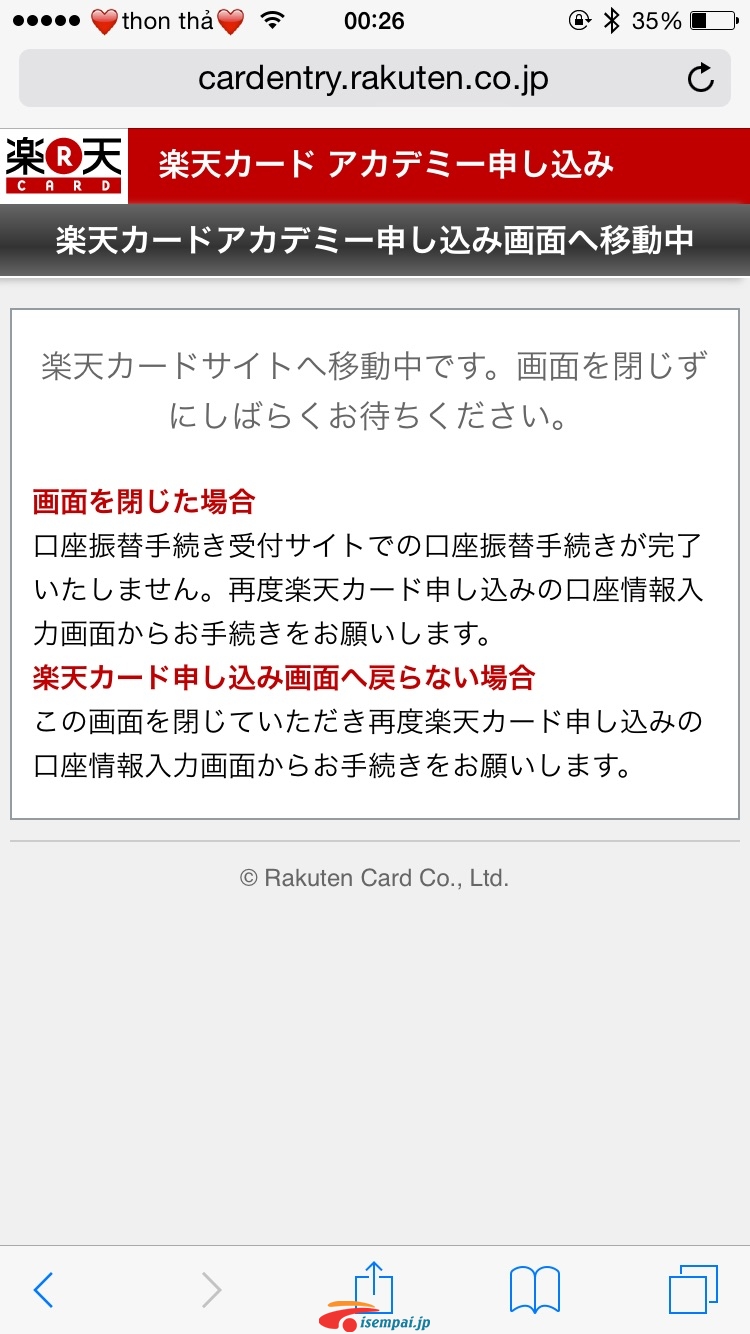Tap the cardentry.rakuten.co.jp address bar
Screen dimensions: 750x1334
click(x=372, y=78)
